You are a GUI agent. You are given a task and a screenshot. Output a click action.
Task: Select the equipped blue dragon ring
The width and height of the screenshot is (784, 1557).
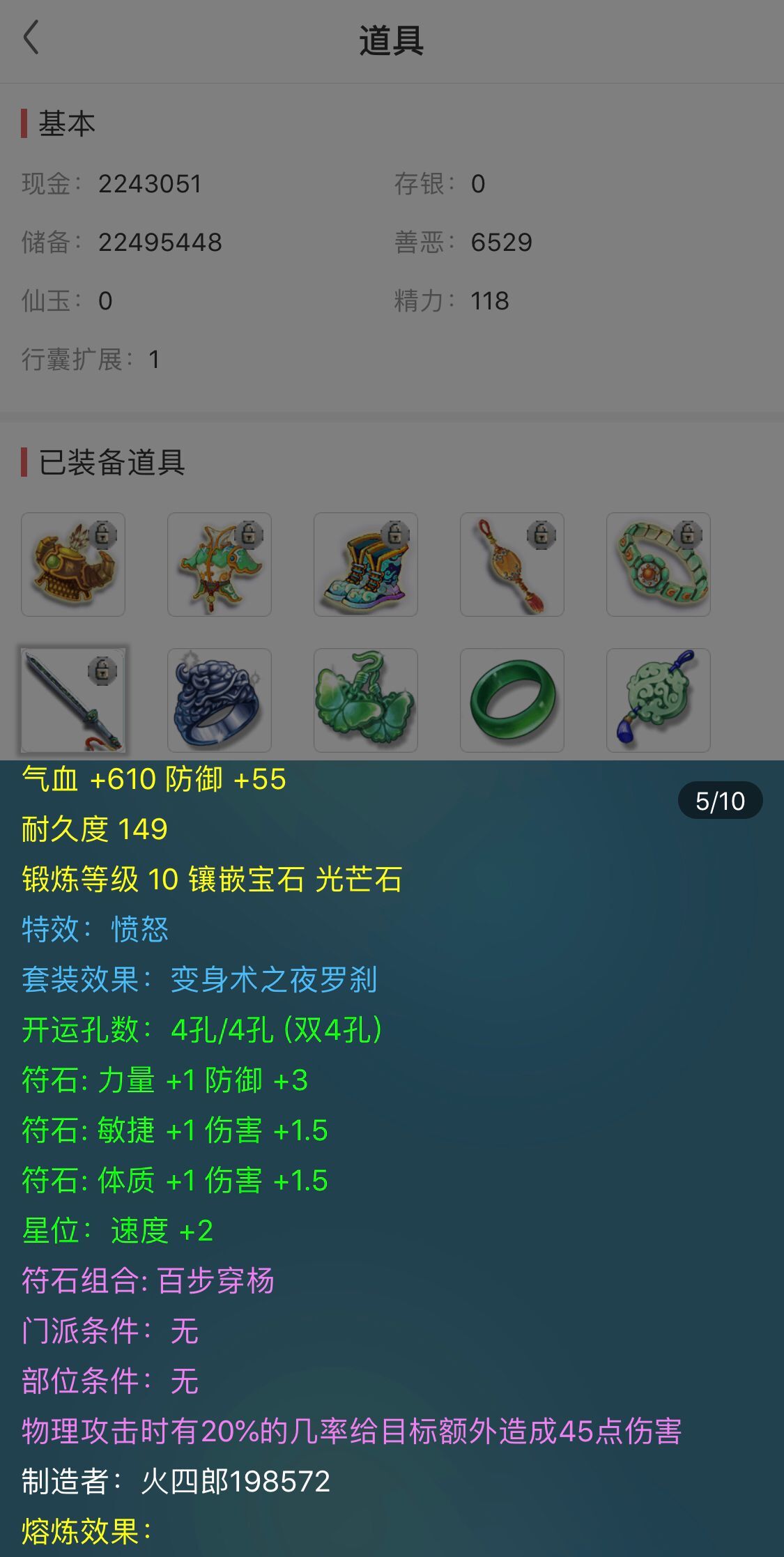coord(220,700)
